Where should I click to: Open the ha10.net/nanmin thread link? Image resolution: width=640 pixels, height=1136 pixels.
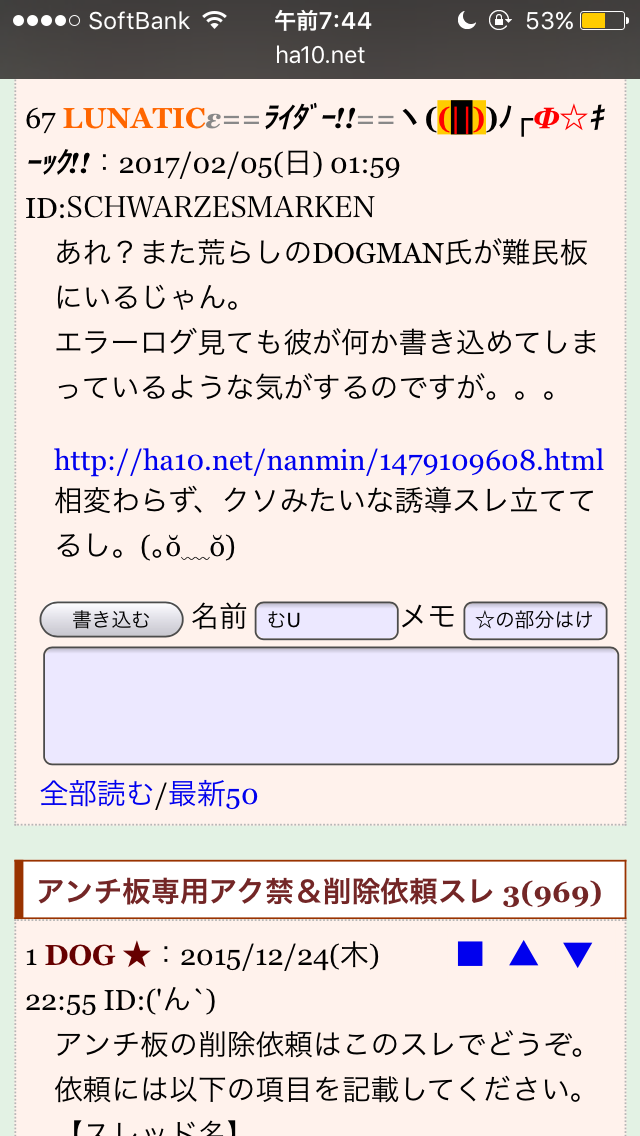tap(329, 460)
